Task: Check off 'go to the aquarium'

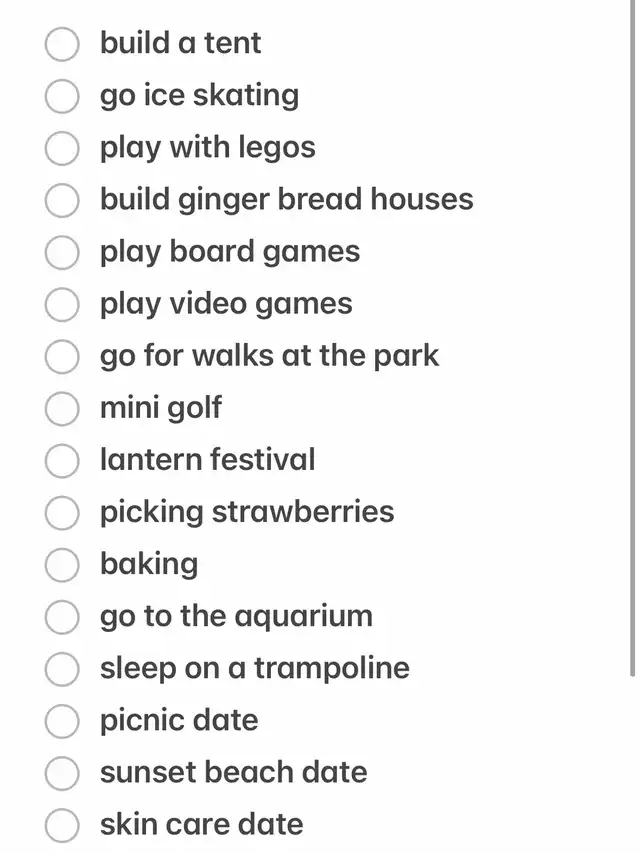Action: pyautogui.click(x=62, y=616)
